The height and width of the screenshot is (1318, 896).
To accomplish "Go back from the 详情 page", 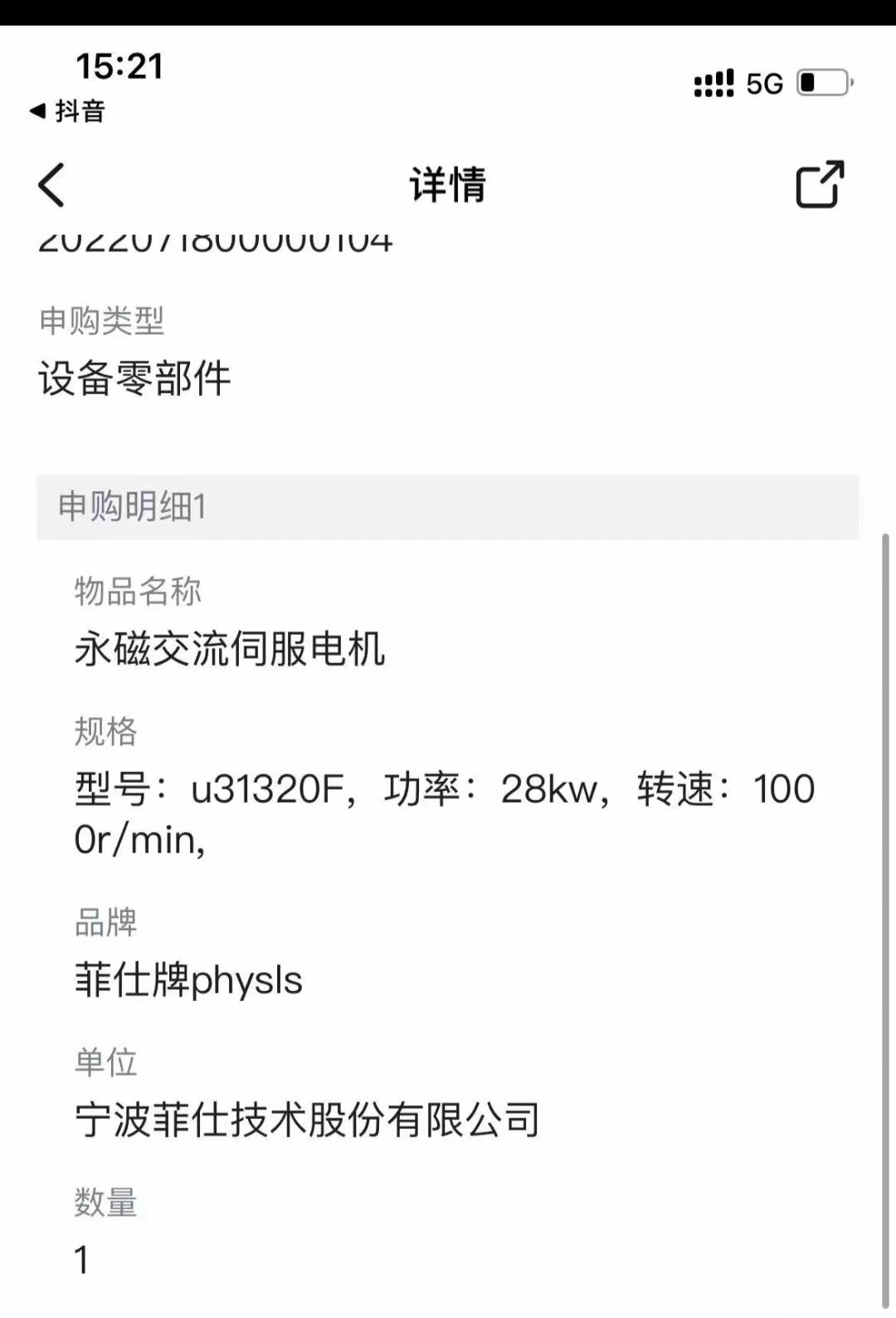I will pos(51,184).
